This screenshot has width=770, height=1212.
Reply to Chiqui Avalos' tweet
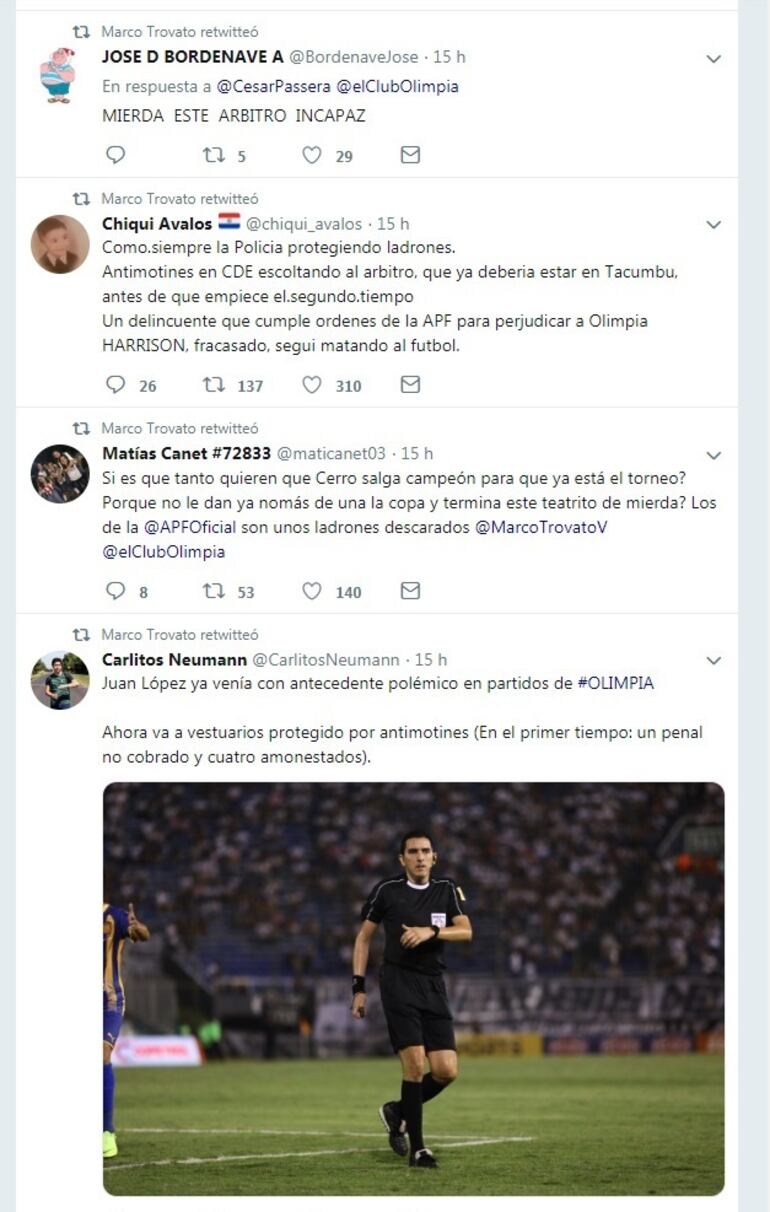pos(116,385)
